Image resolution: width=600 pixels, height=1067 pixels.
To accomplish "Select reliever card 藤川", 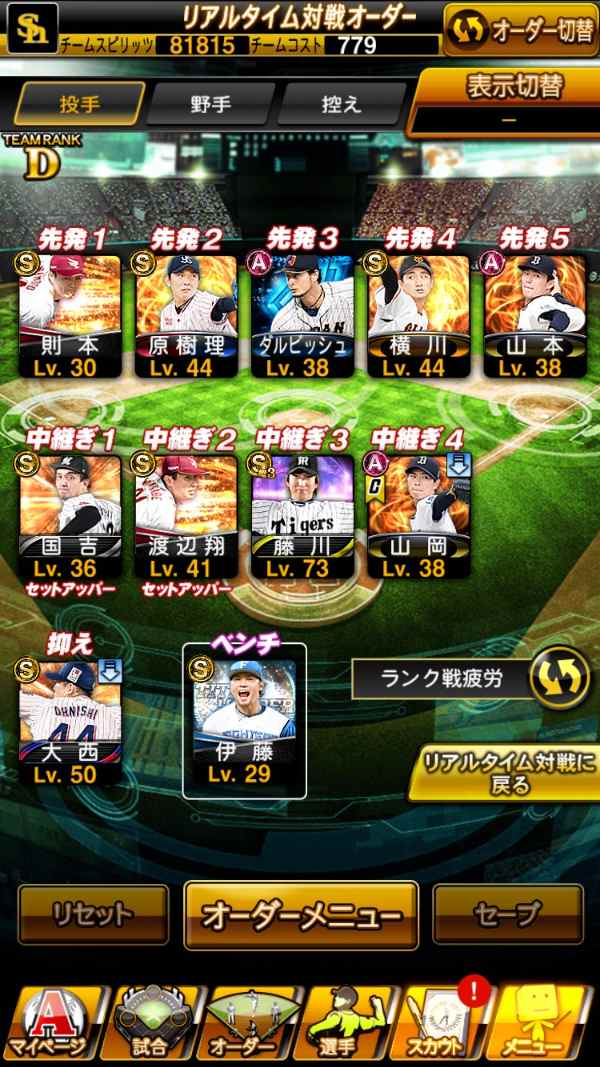I will (302, 516).
